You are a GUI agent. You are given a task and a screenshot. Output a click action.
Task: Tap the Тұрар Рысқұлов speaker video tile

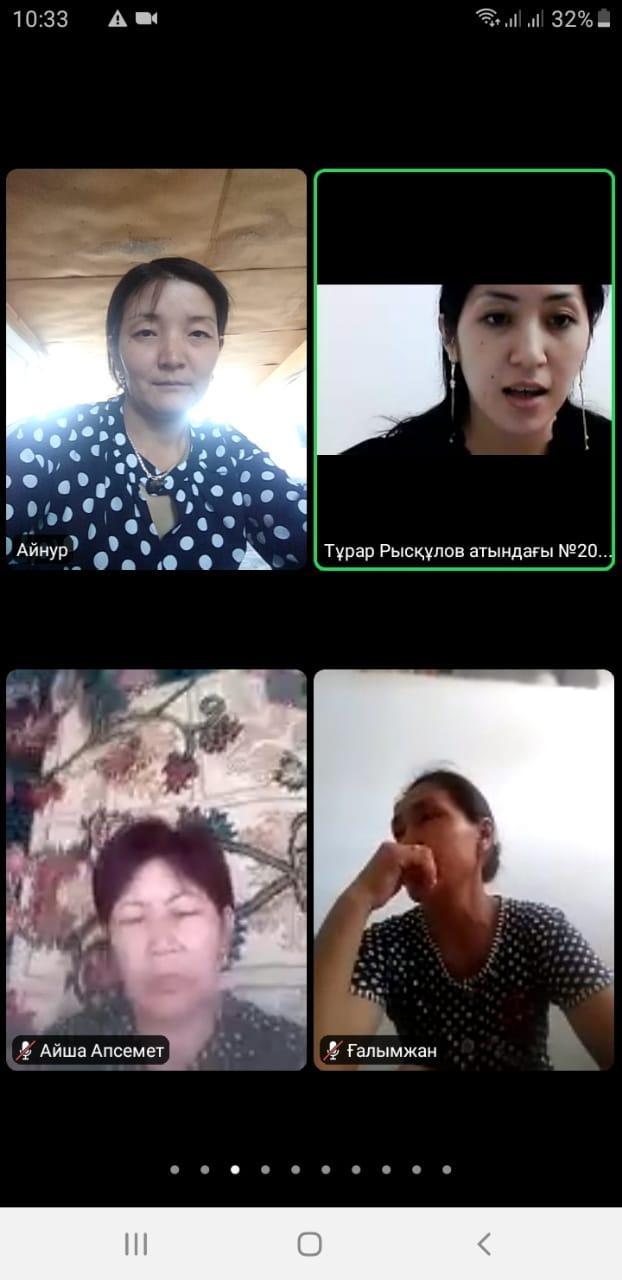pyautogui.click(x=464, y=369)
